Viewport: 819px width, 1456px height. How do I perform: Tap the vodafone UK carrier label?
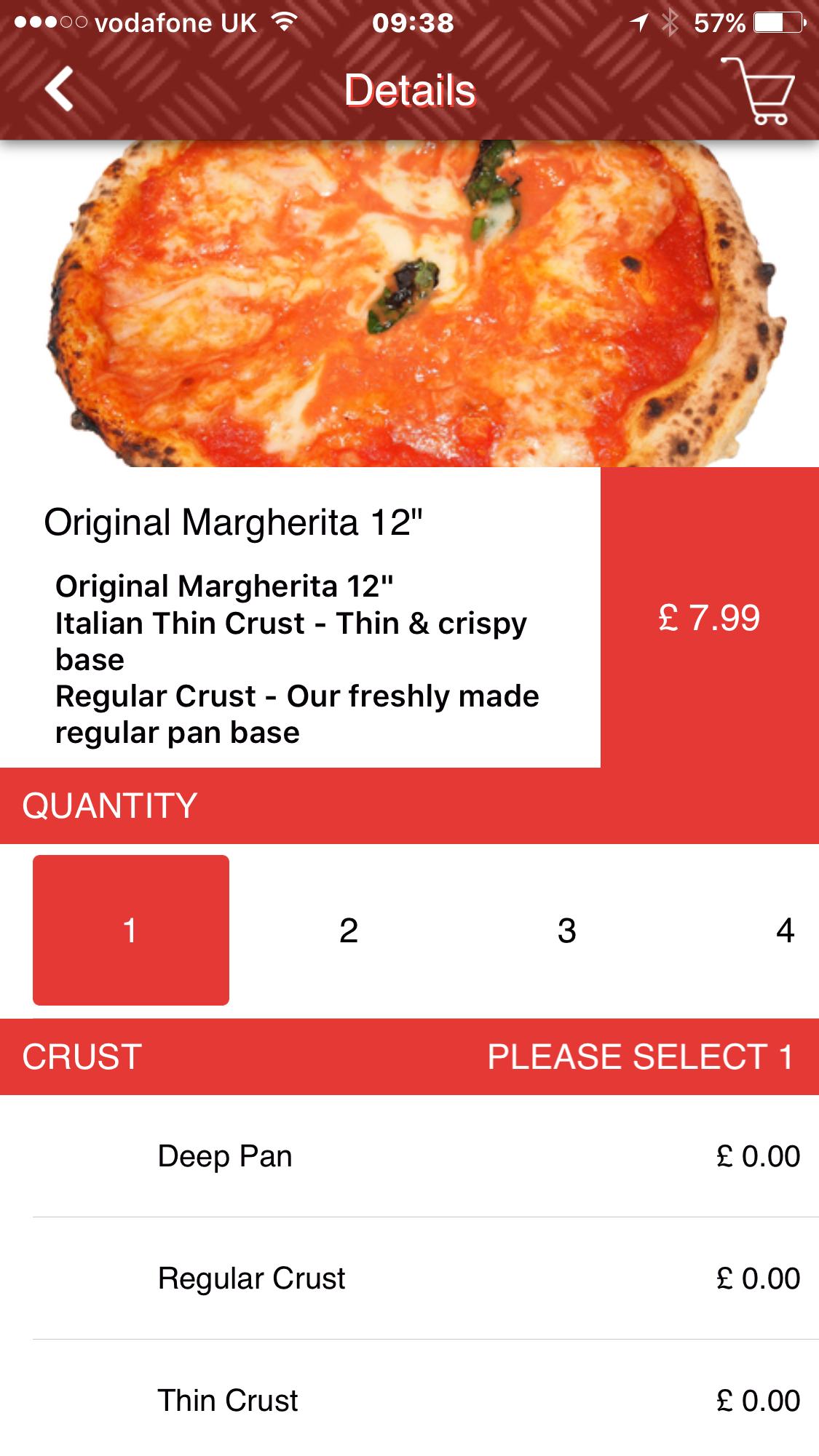175,23
